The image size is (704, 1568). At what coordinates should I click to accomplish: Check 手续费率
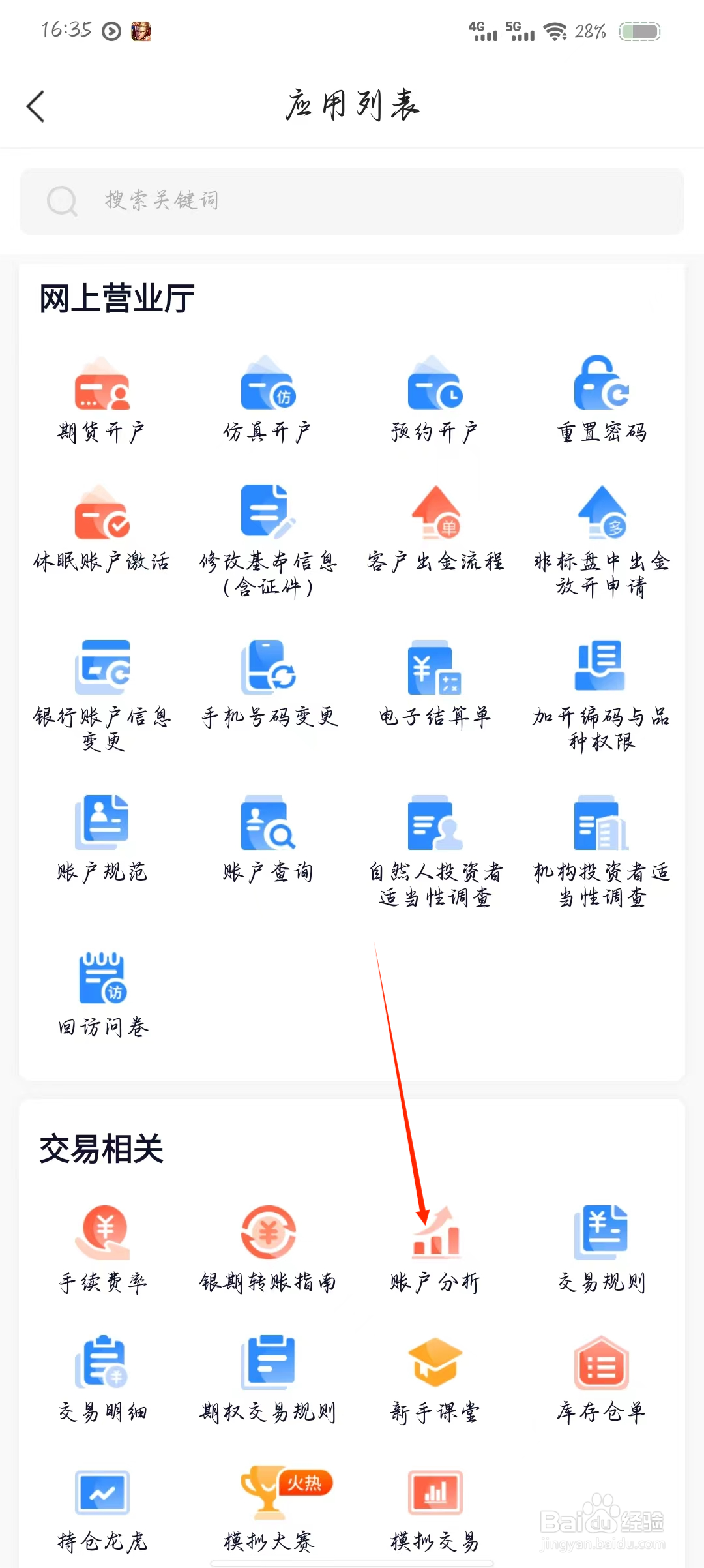[x=102, y=1250]
